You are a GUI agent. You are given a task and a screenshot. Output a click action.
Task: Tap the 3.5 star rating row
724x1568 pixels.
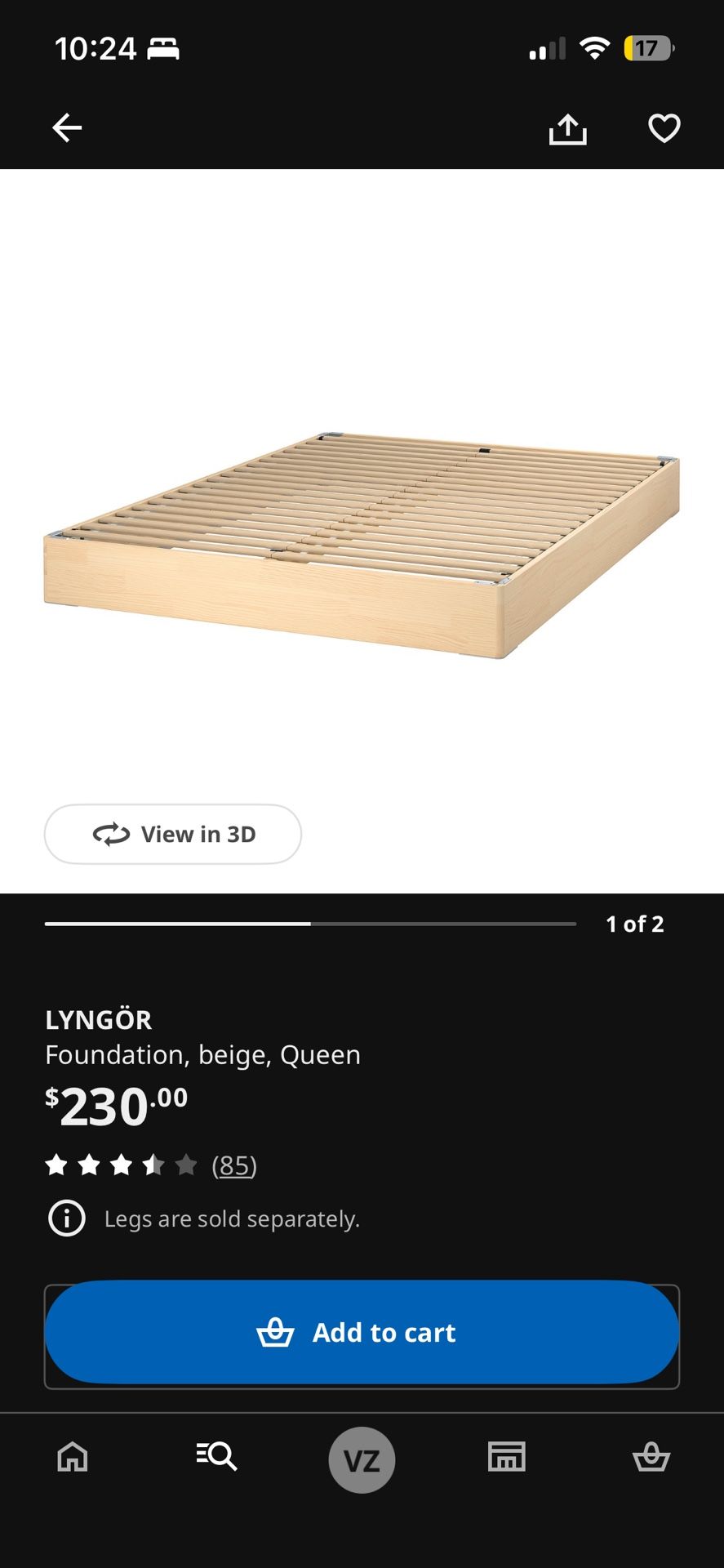pos(121,1165)
